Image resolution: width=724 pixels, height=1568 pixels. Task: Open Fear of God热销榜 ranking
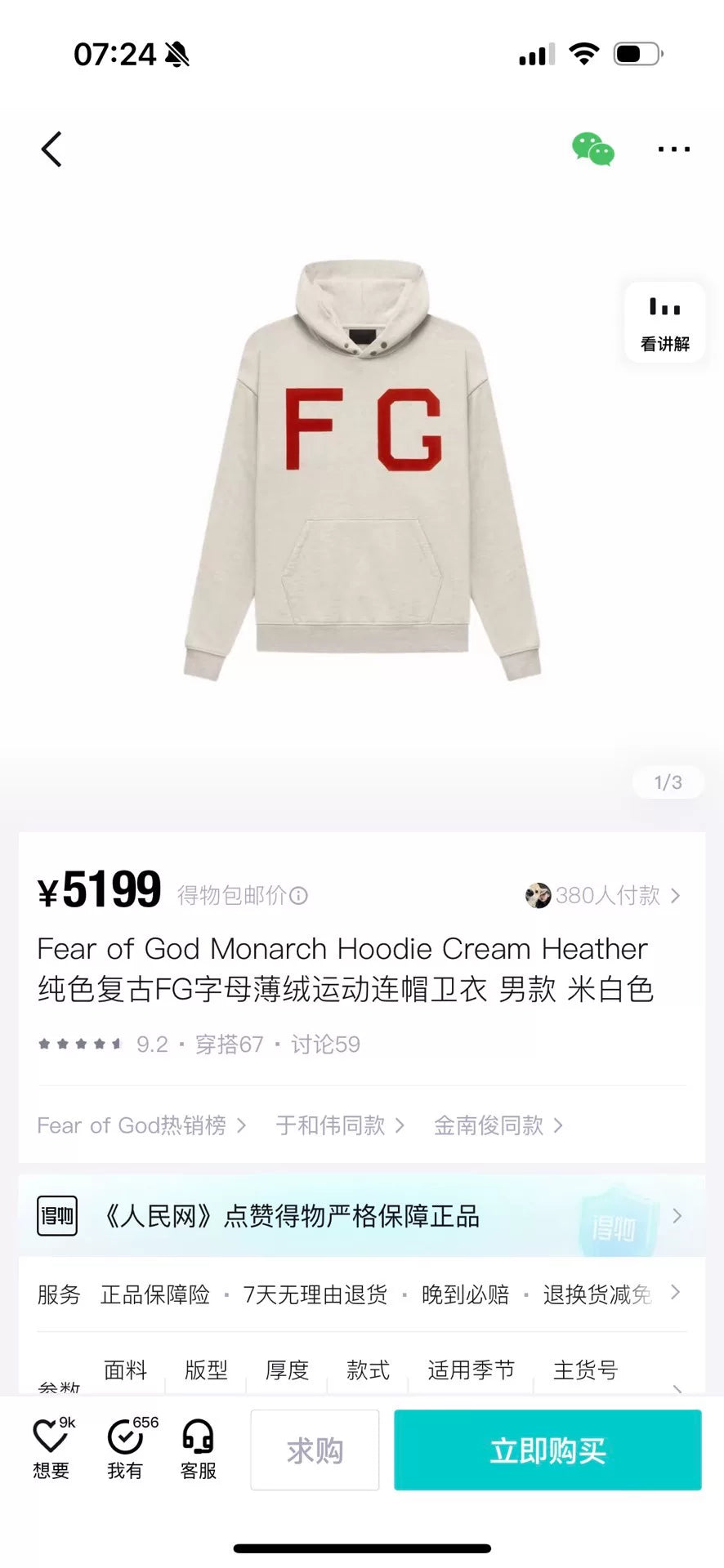point(141,1125)
